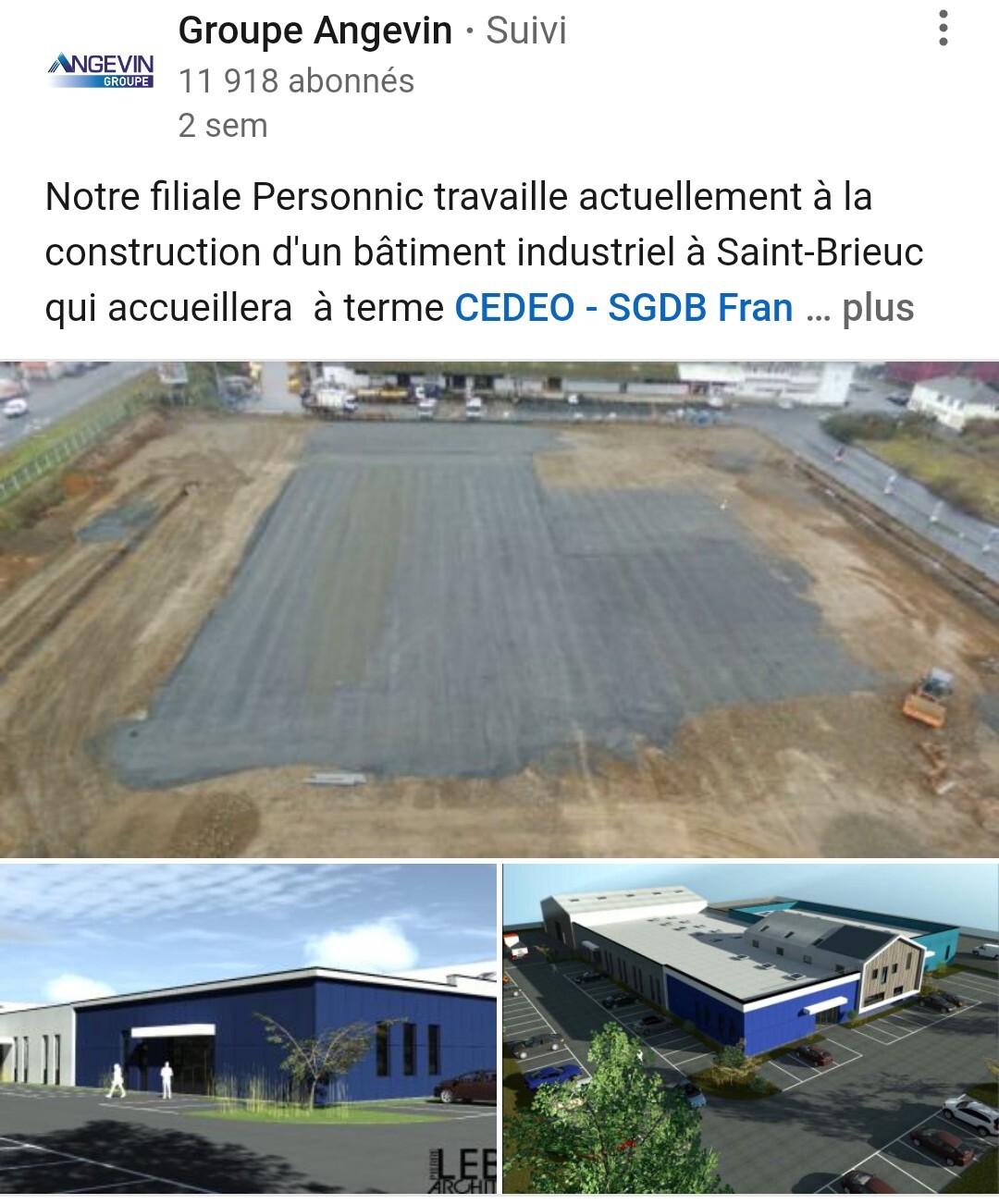Open the post's three-dot overflow menu

(943, 29)
